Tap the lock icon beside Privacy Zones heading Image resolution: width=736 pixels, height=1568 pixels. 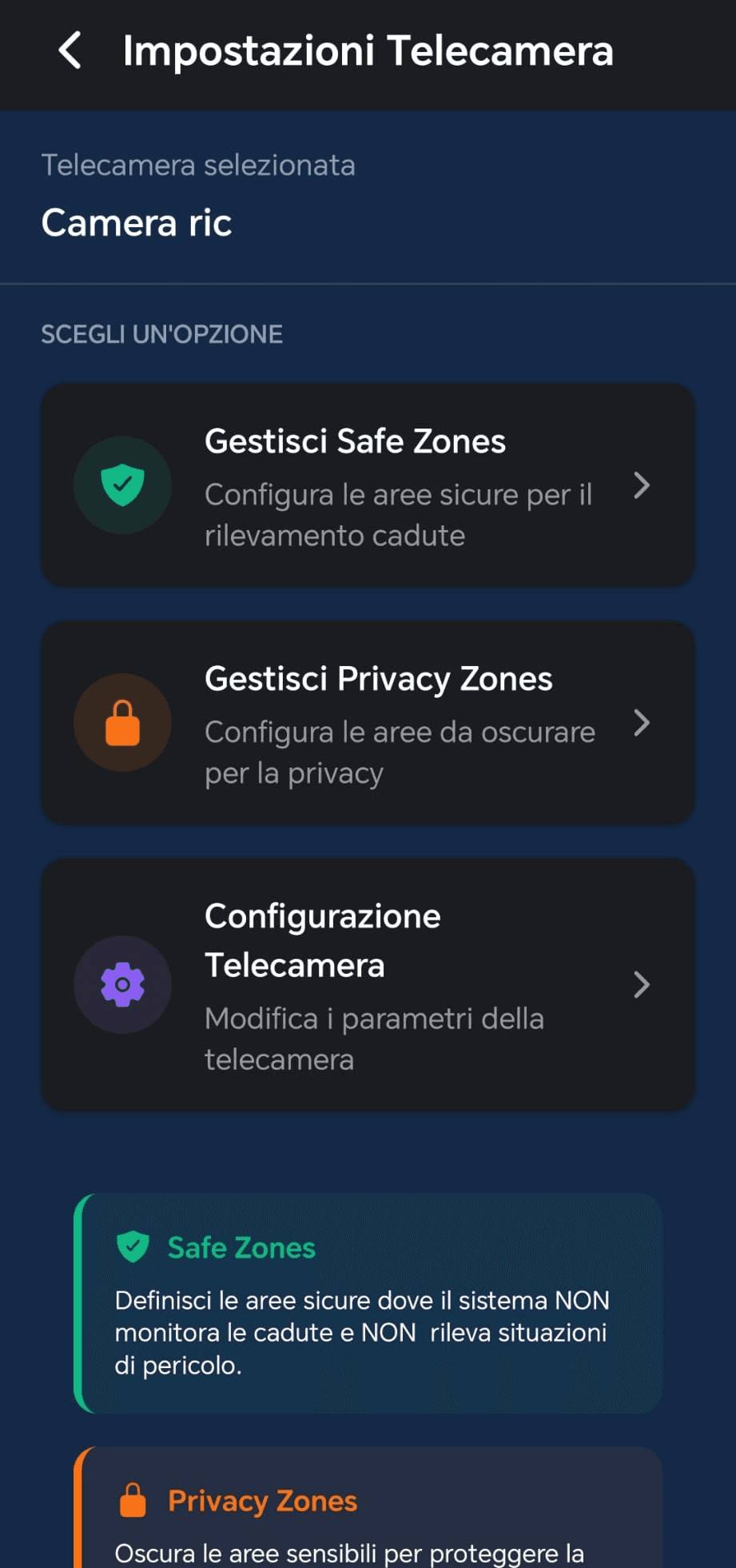[133, 1501]
